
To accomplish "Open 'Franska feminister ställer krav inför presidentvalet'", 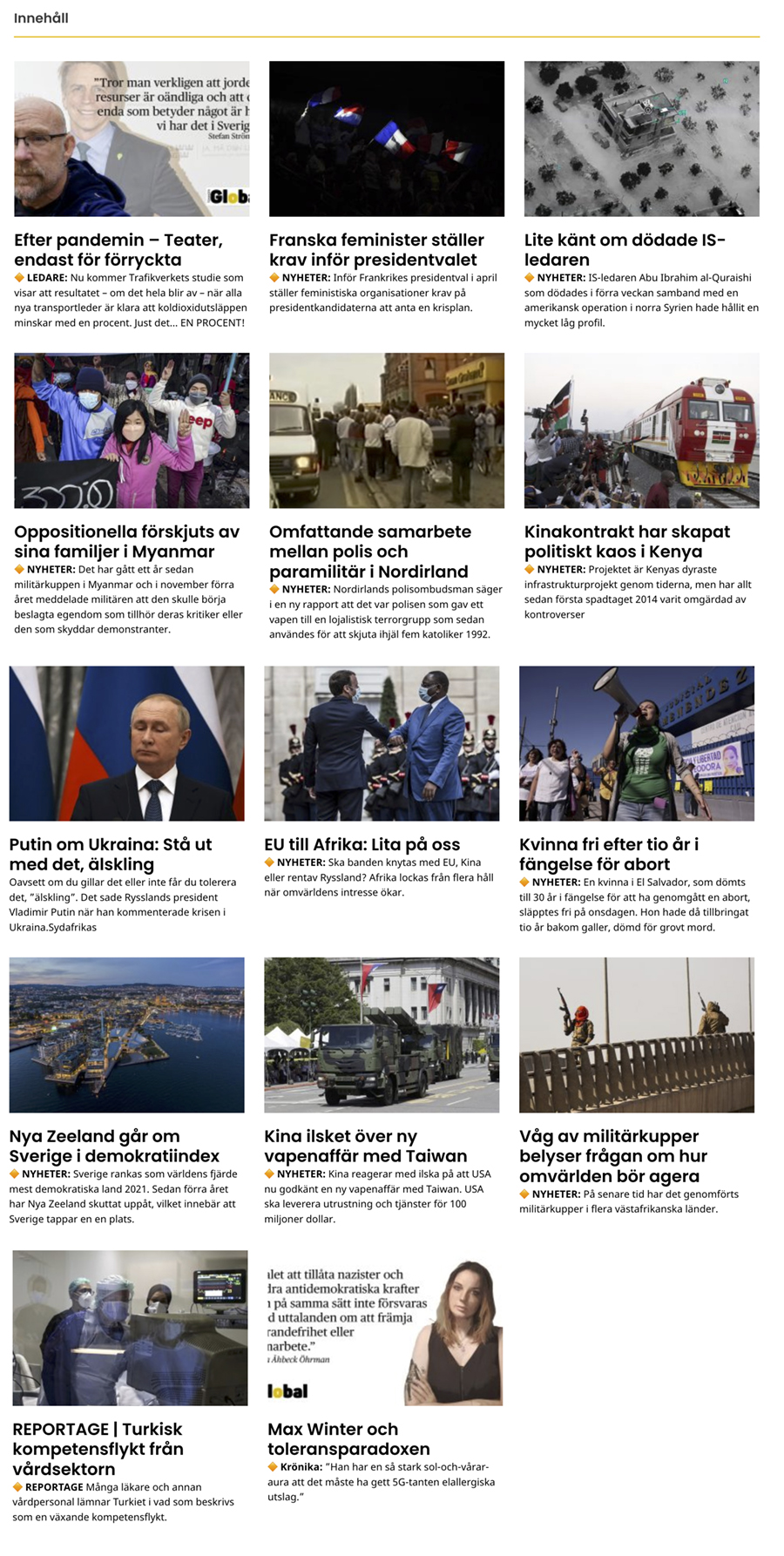I will (x=376, y=249).
